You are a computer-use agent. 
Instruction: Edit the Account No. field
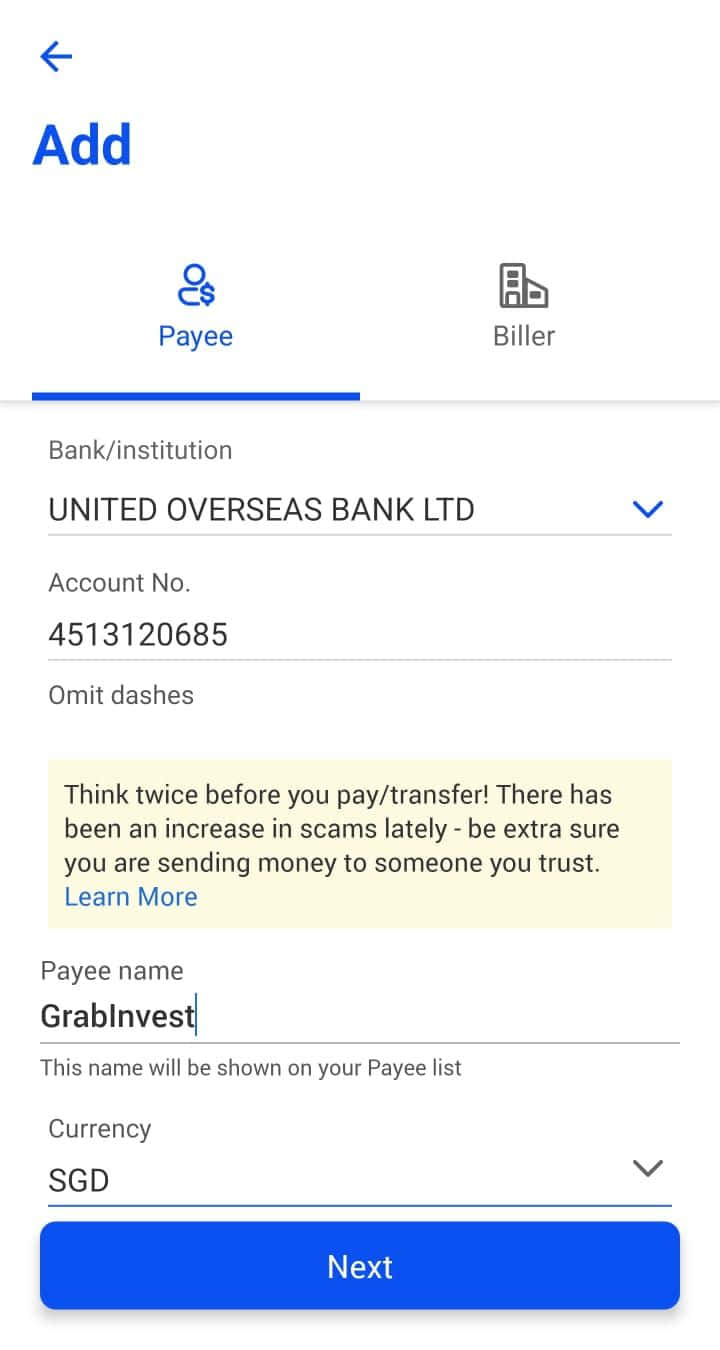pos(360,635)
